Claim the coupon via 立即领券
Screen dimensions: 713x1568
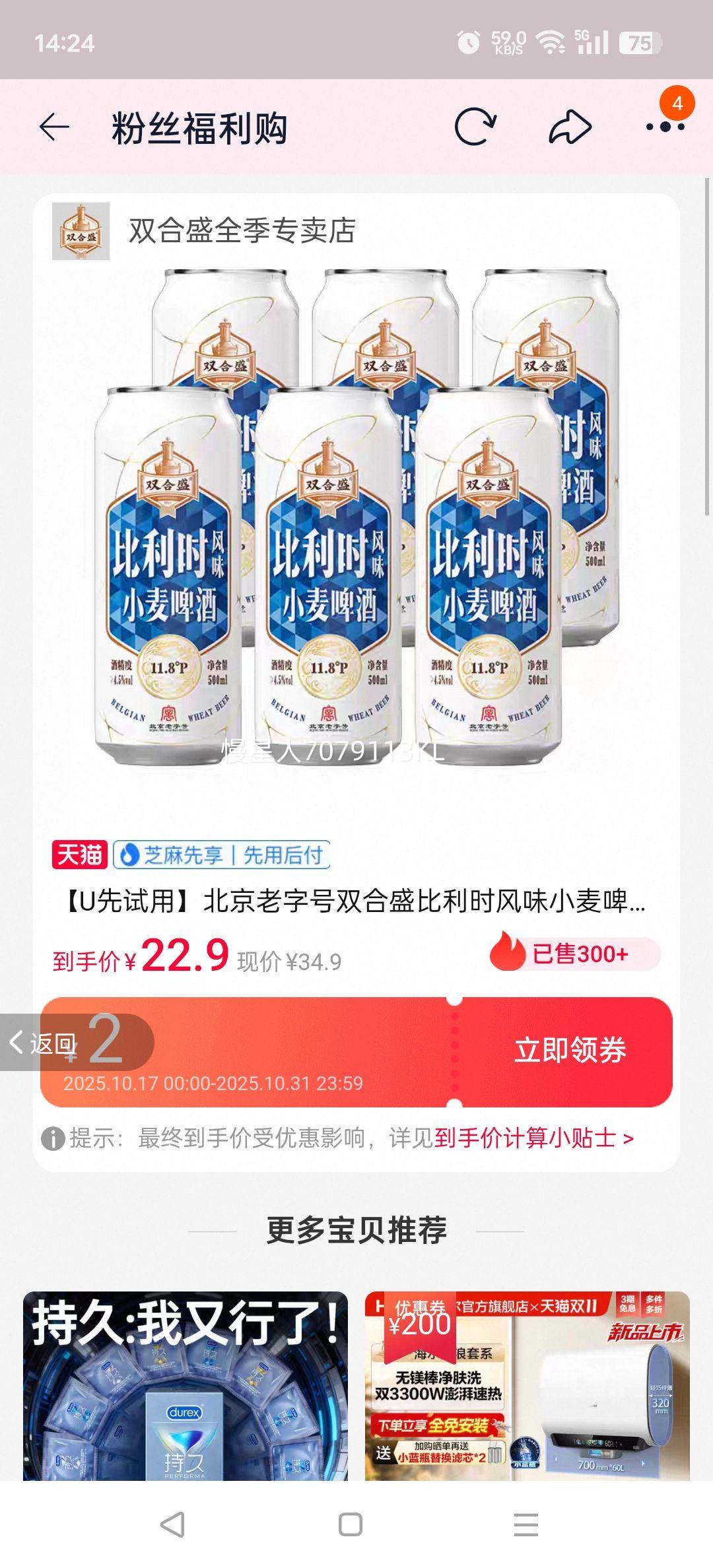[x=570, y=1051]
